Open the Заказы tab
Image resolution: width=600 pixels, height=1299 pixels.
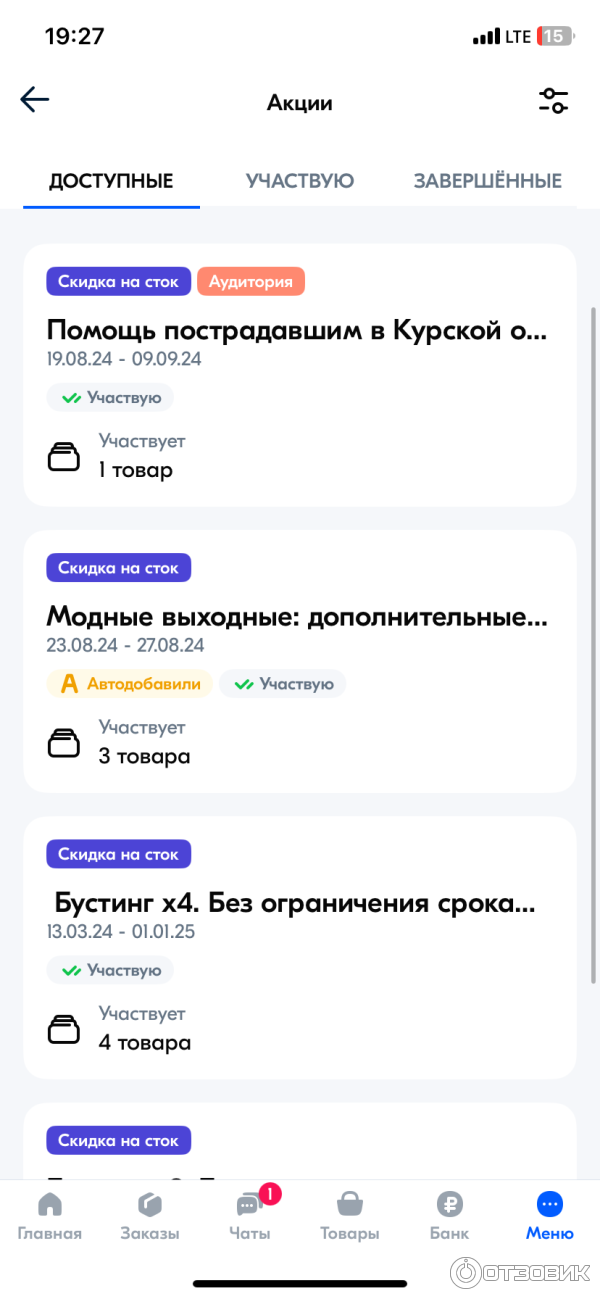(x=150, y=1216)
